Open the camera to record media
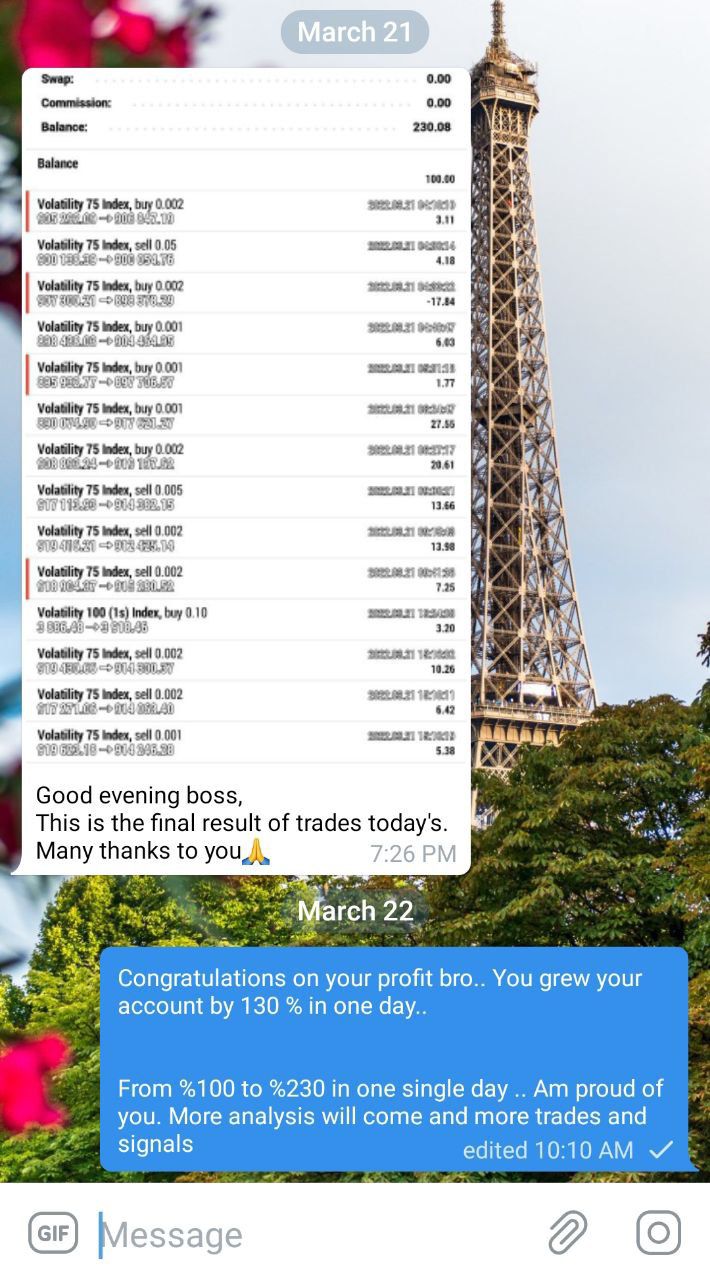Image resolution: width=710 pixels, height=1280 pixels. pos(658,1233)
